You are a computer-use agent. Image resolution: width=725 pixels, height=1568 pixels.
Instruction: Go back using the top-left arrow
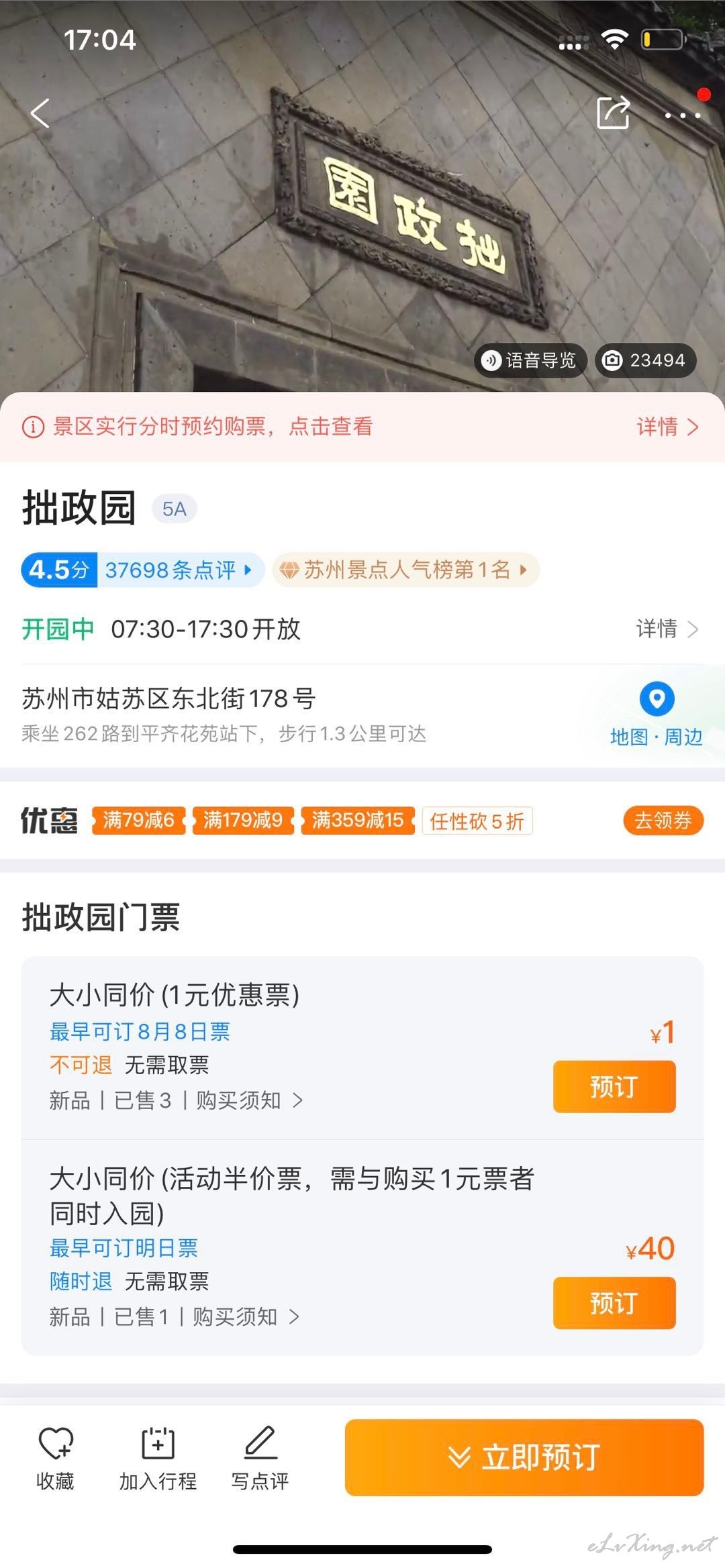pyautogui.click(x=40, y=113)
